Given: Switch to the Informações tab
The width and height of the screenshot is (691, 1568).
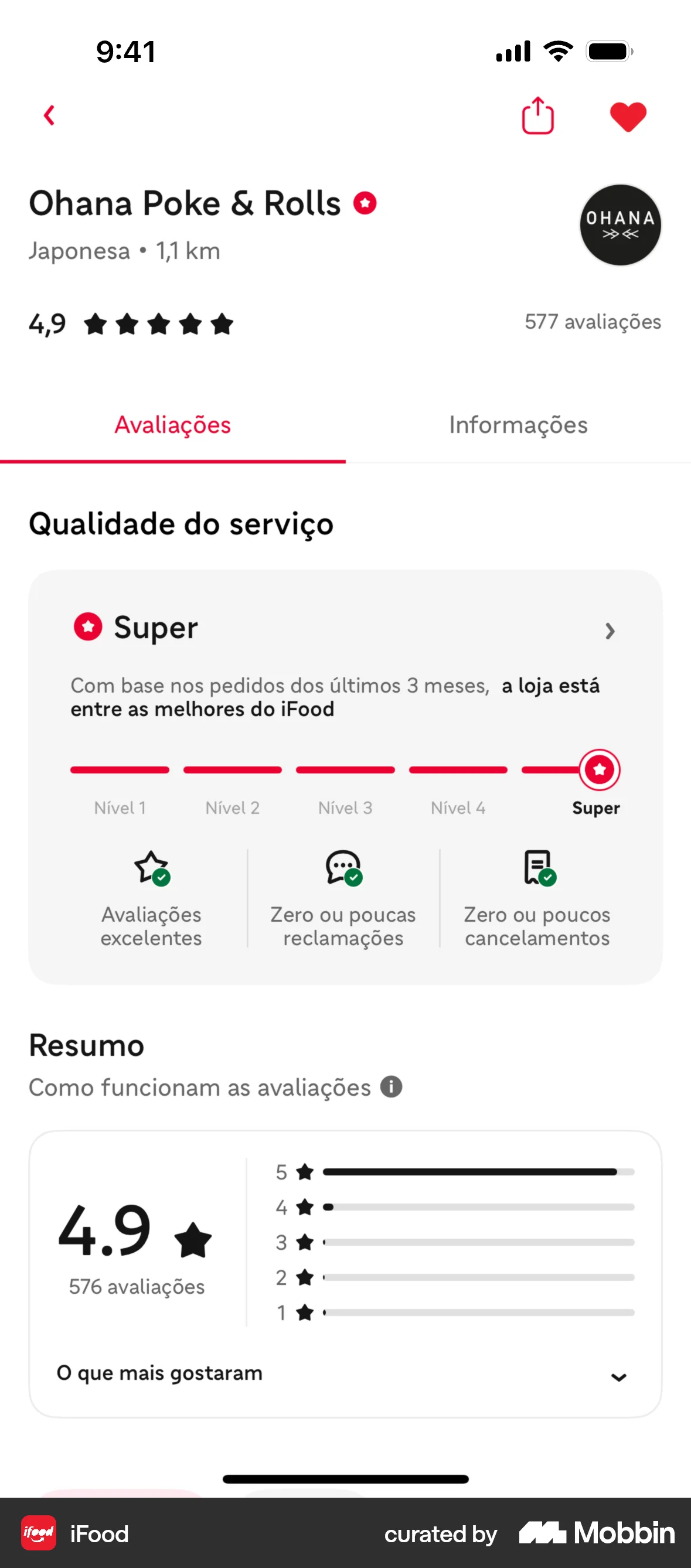Looking at the screenshot, I should (517, 425).
